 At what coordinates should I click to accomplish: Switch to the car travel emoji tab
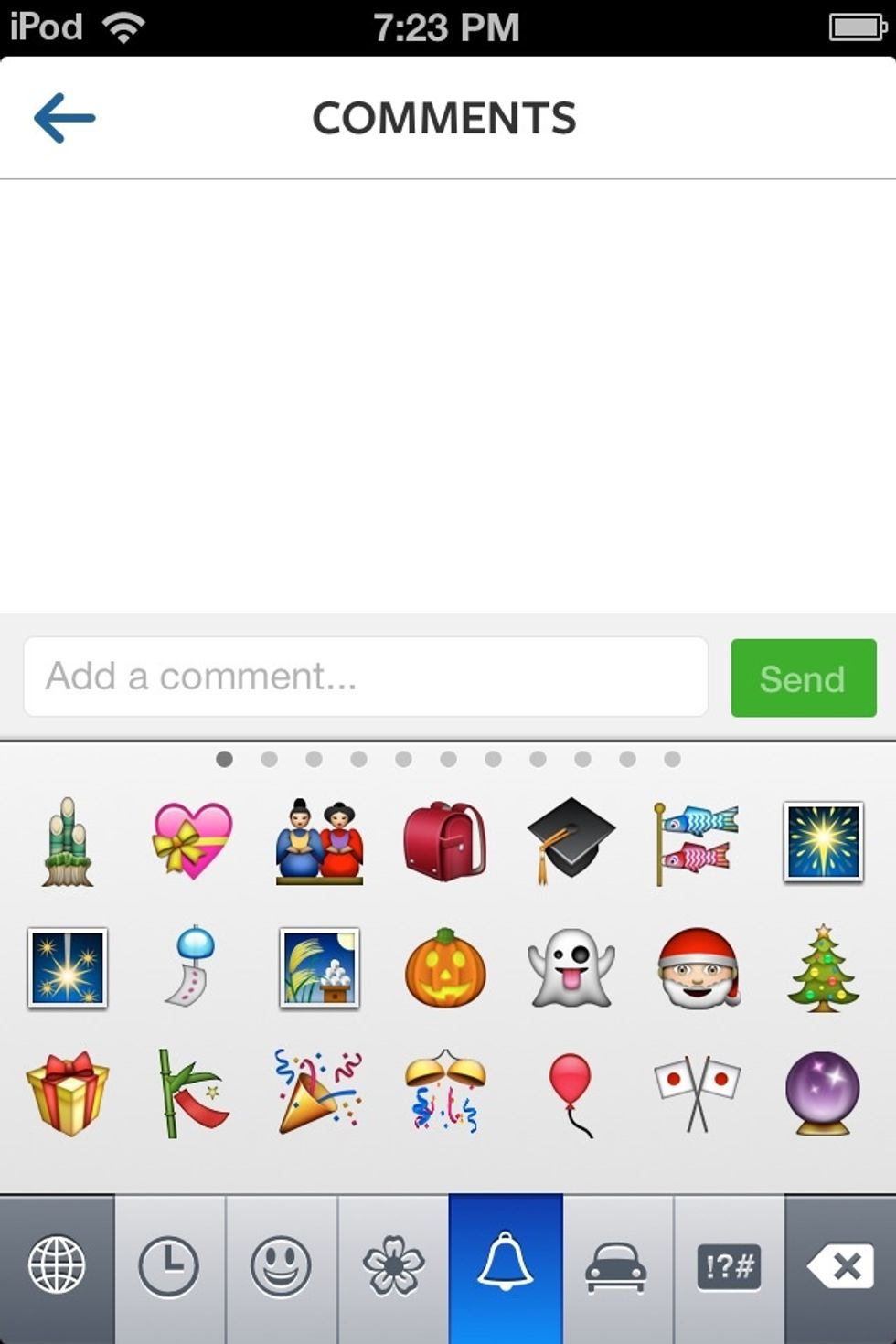(x=616, y=1267)
